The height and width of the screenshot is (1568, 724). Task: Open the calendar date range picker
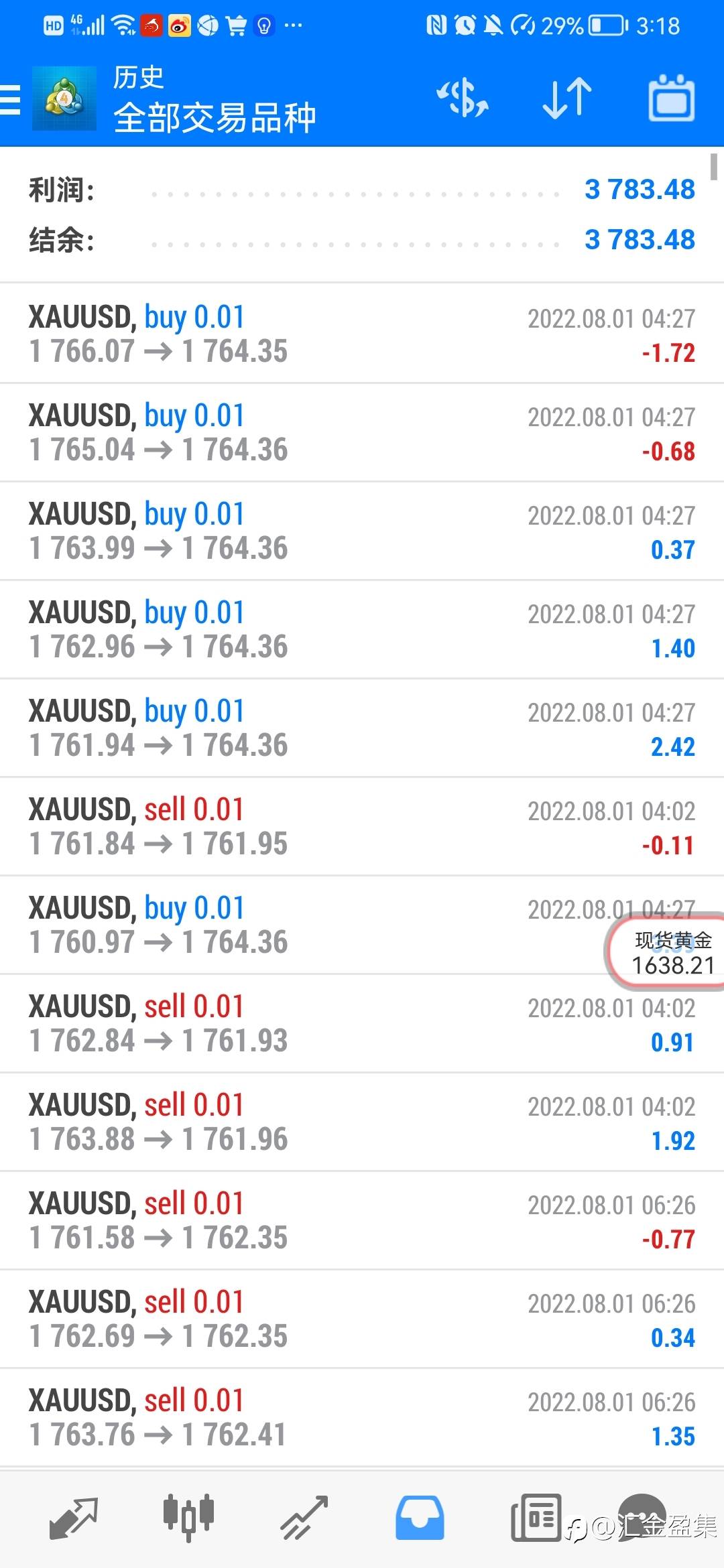tap(672, 99)
